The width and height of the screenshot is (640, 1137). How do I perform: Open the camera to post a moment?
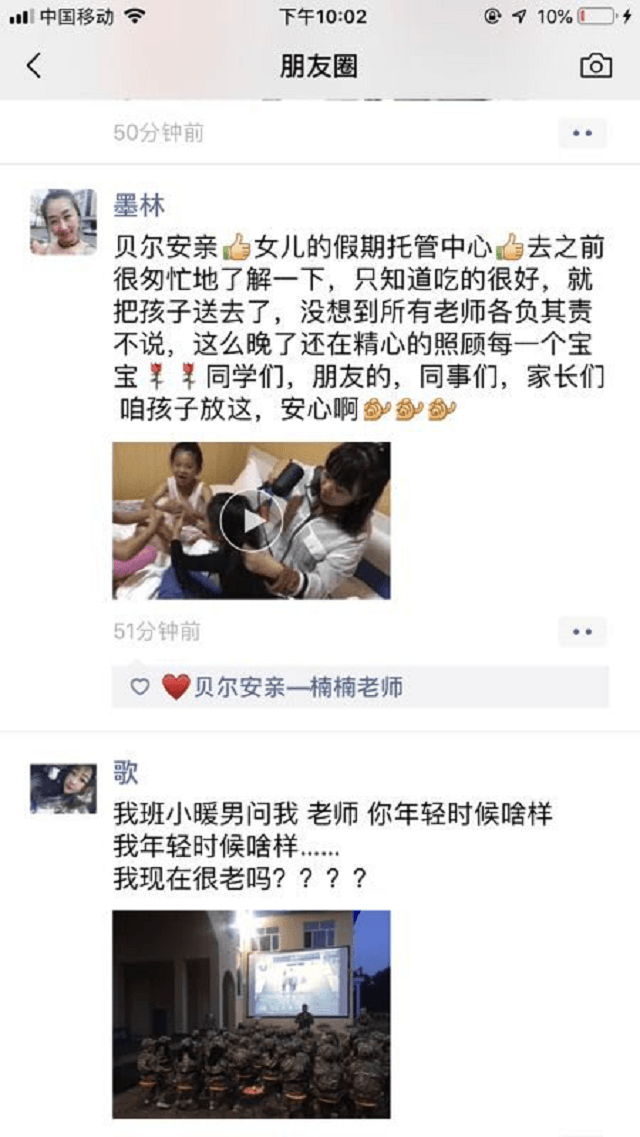[x=595, y=66]
